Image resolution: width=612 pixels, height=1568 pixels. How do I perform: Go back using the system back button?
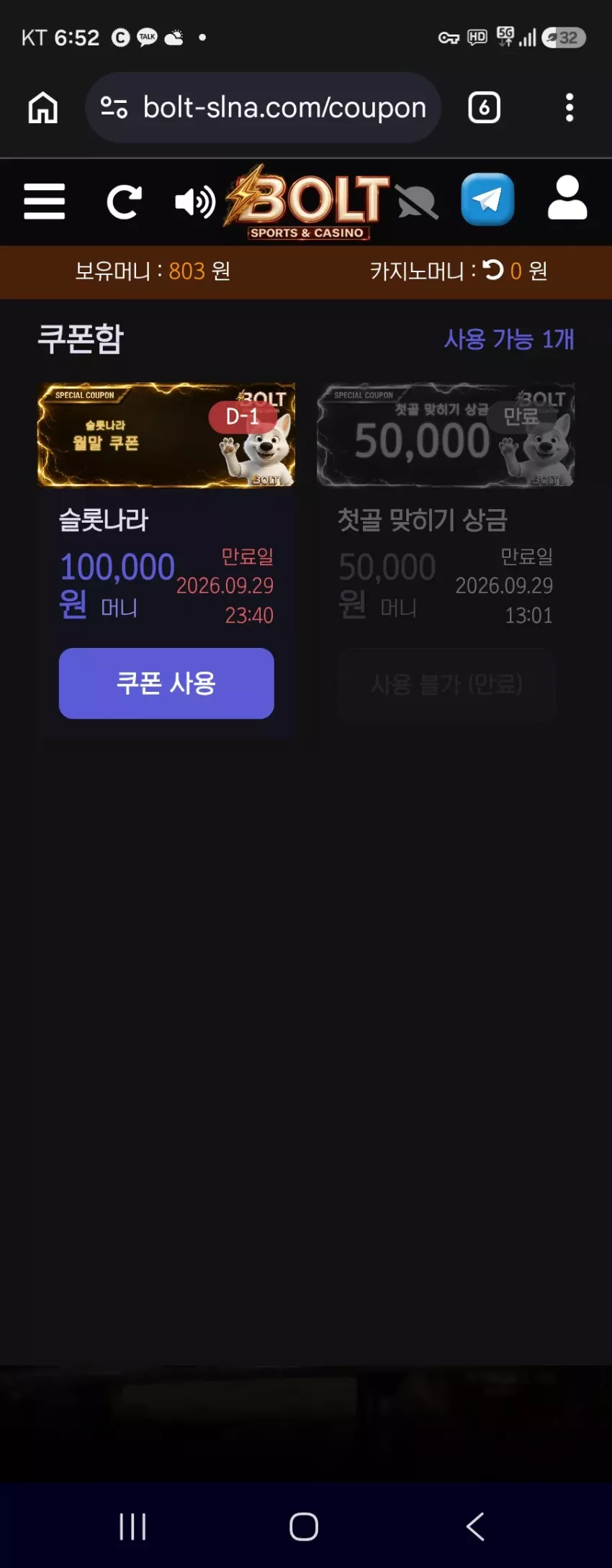(475, 1526)
